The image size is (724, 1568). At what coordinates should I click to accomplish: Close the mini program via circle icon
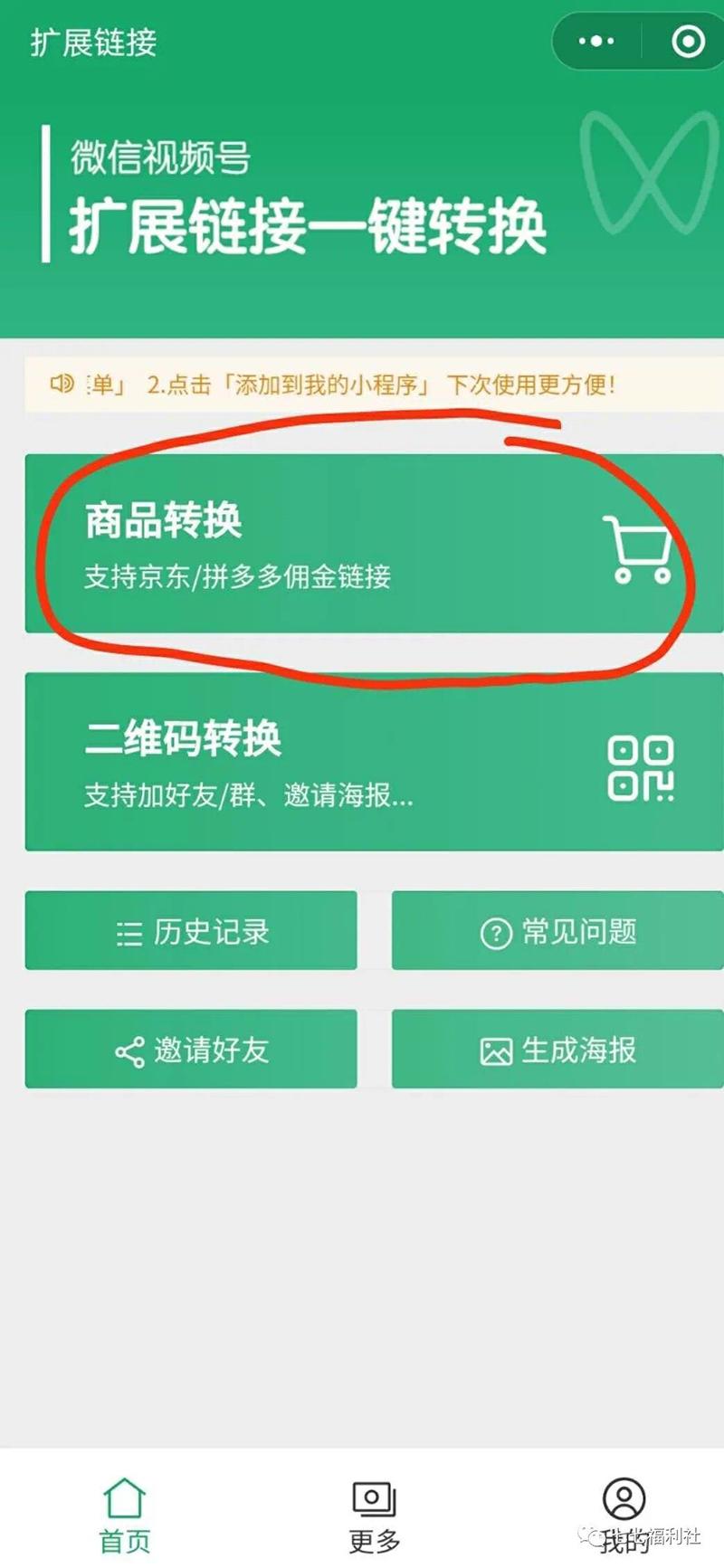[688, 42]
